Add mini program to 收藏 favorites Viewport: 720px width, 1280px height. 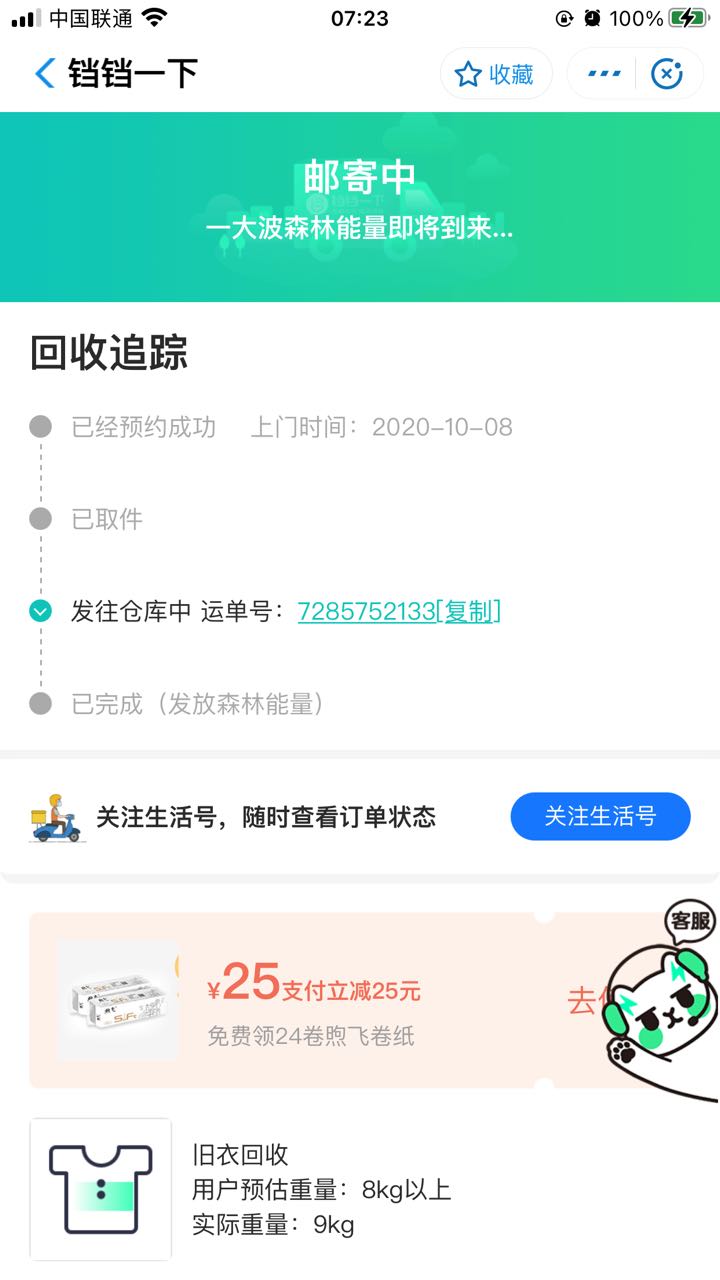pos(495,74)
